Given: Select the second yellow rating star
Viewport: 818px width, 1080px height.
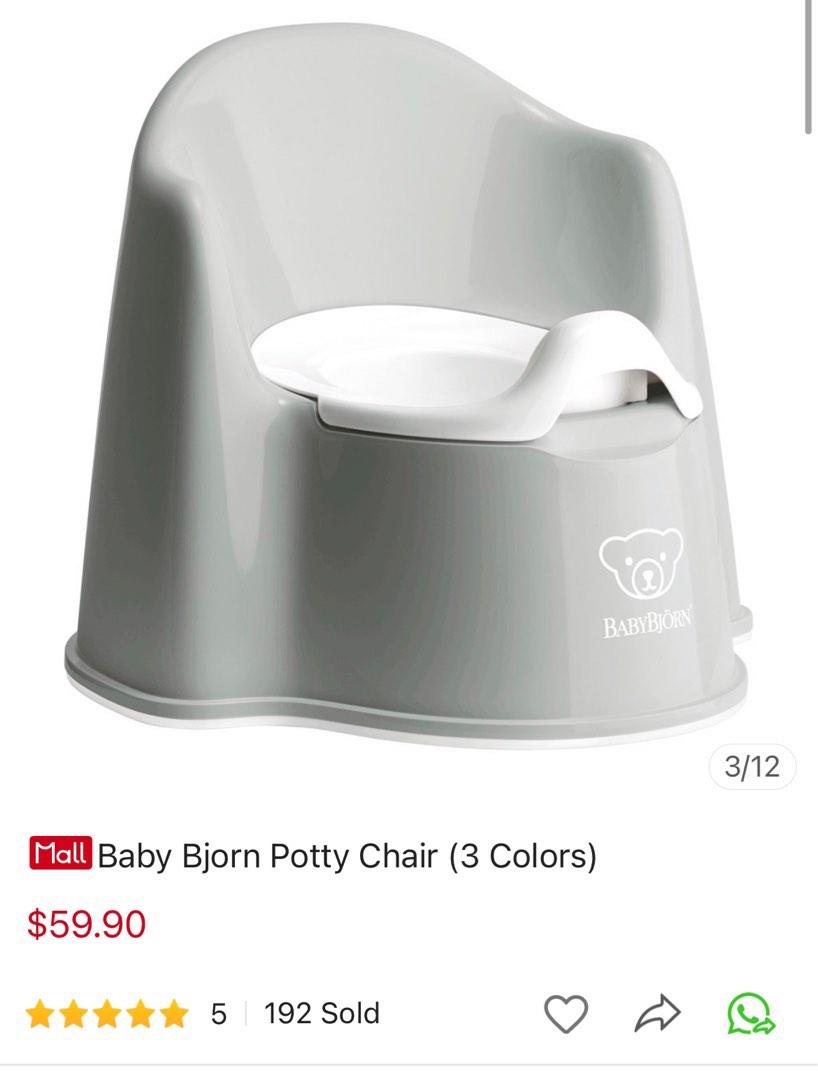Looking at the screenshot, I should click(x=74, y=1014).
